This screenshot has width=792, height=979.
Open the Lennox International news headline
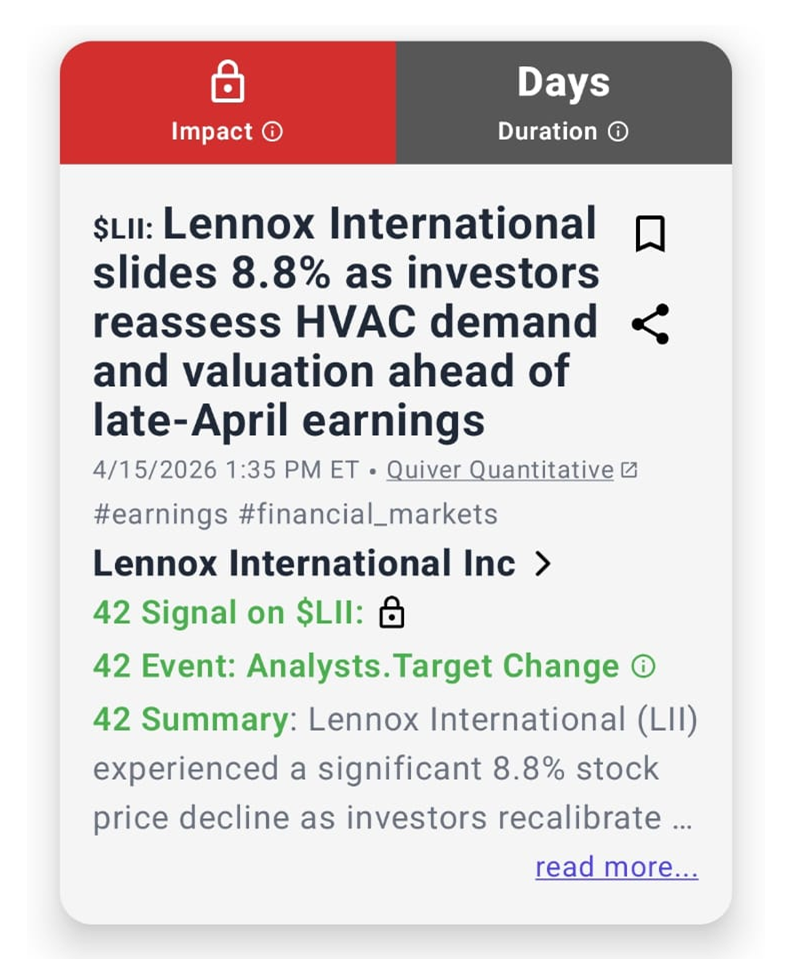(345, 320)
